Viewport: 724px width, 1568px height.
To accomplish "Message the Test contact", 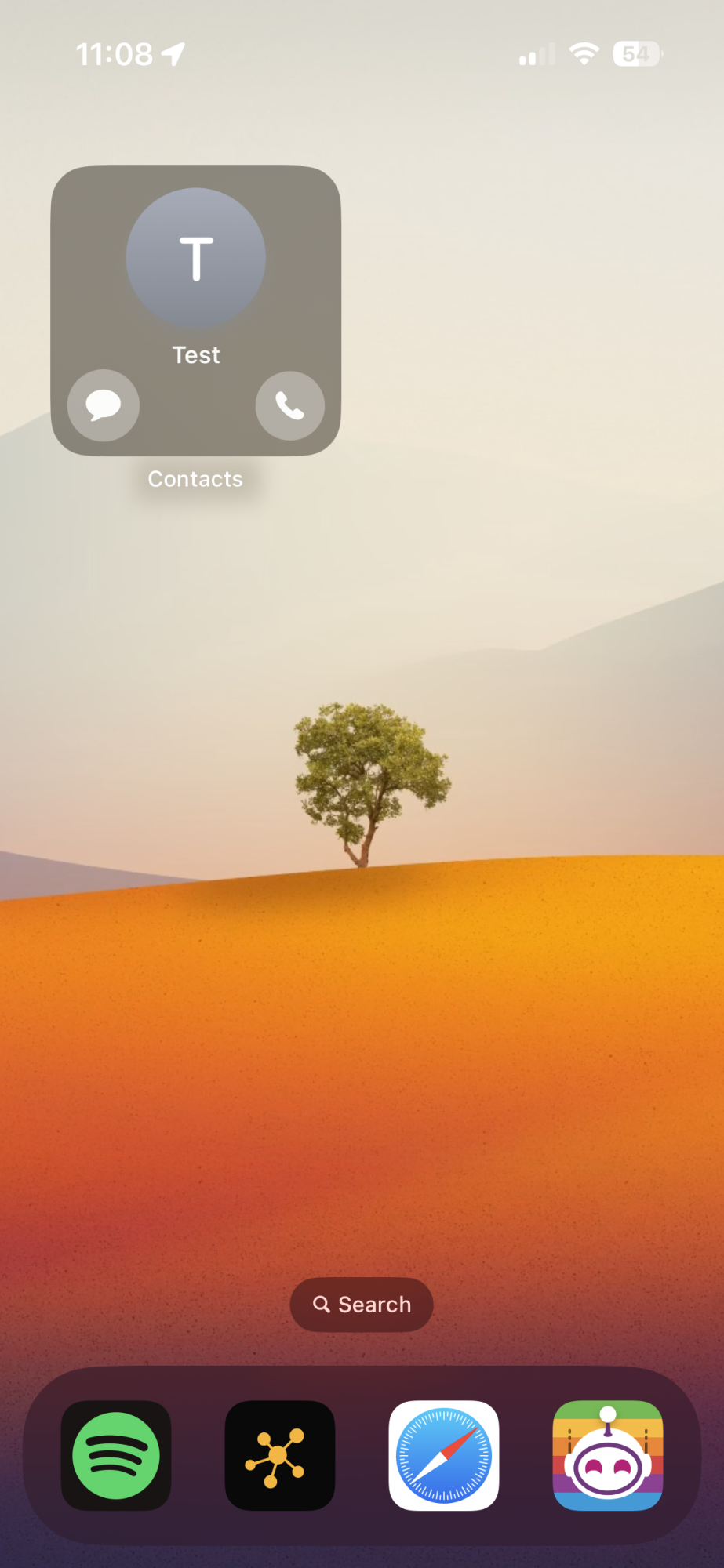I will pos(104,405).
